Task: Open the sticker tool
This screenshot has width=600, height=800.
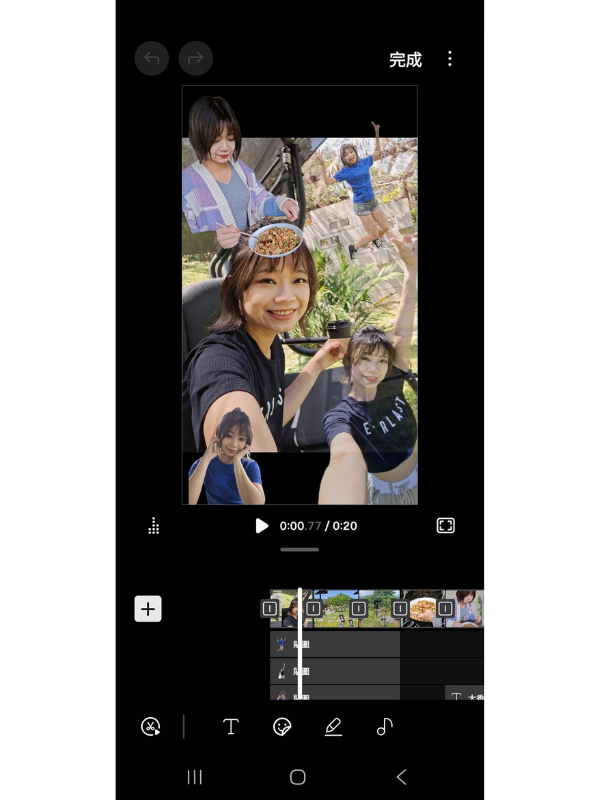Action: click(x=282, y=727)
